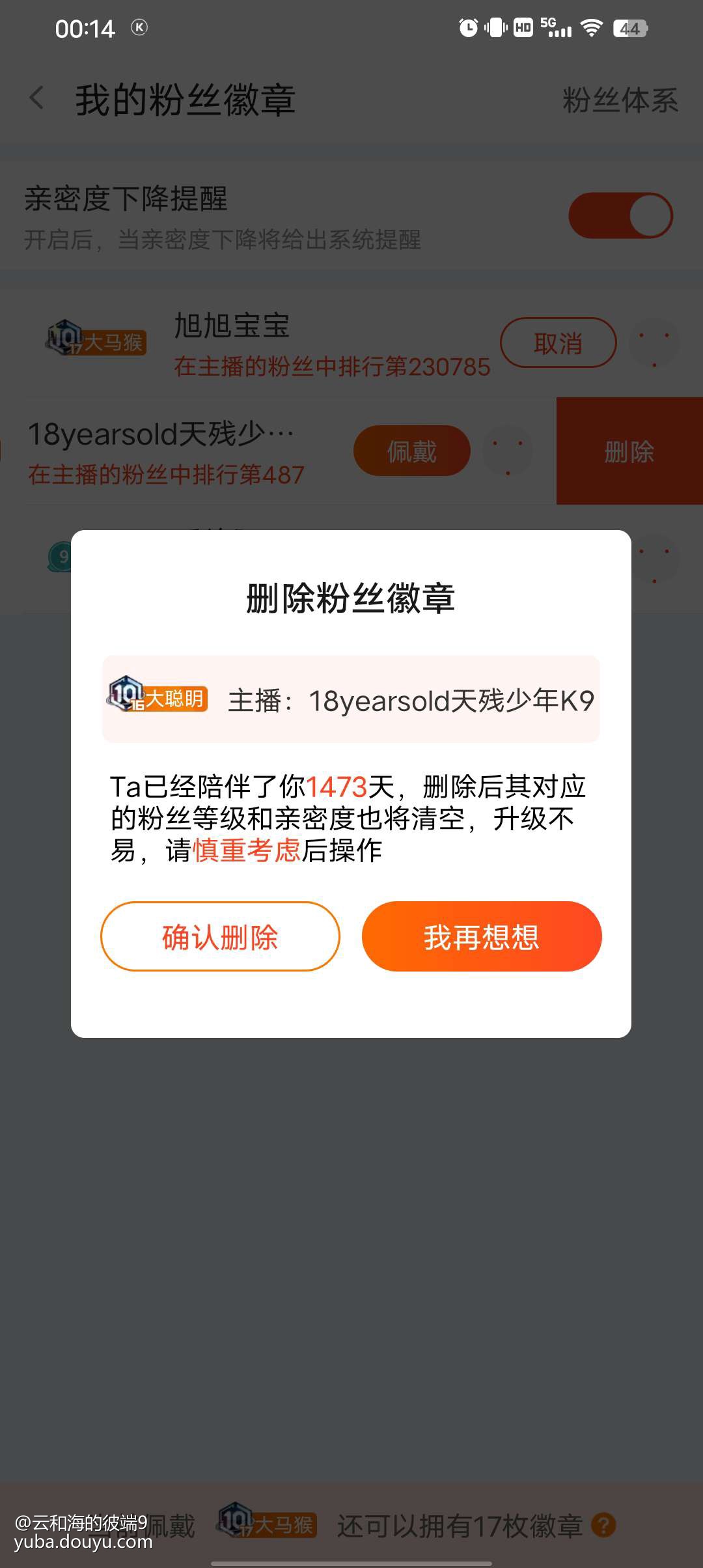Tap the red 删除 swipe action
This screenshot has height=1568, width=703.
click(x=629, y=451)
